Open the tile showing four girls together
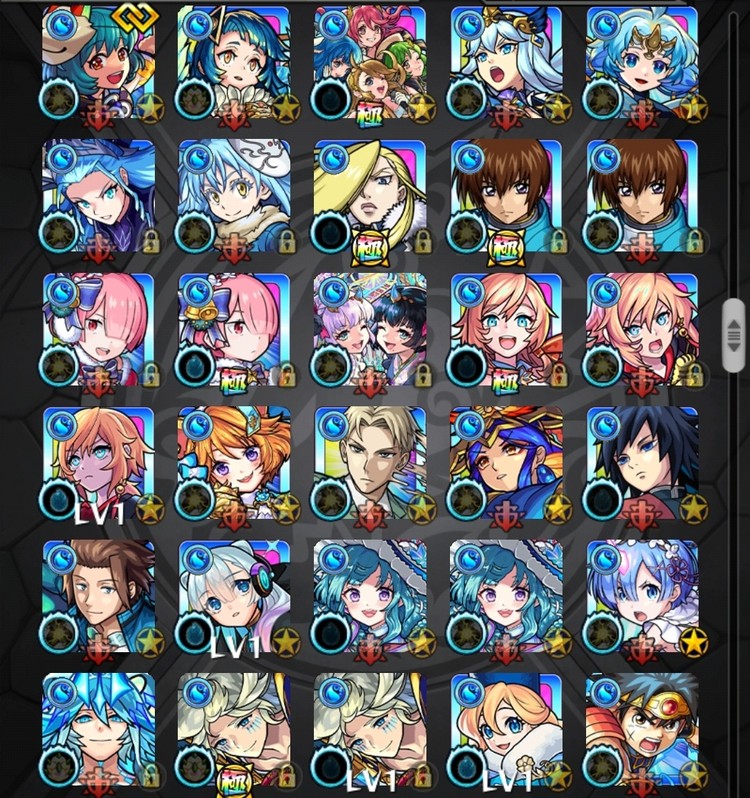750x798 pixels. tap(371, 62)
